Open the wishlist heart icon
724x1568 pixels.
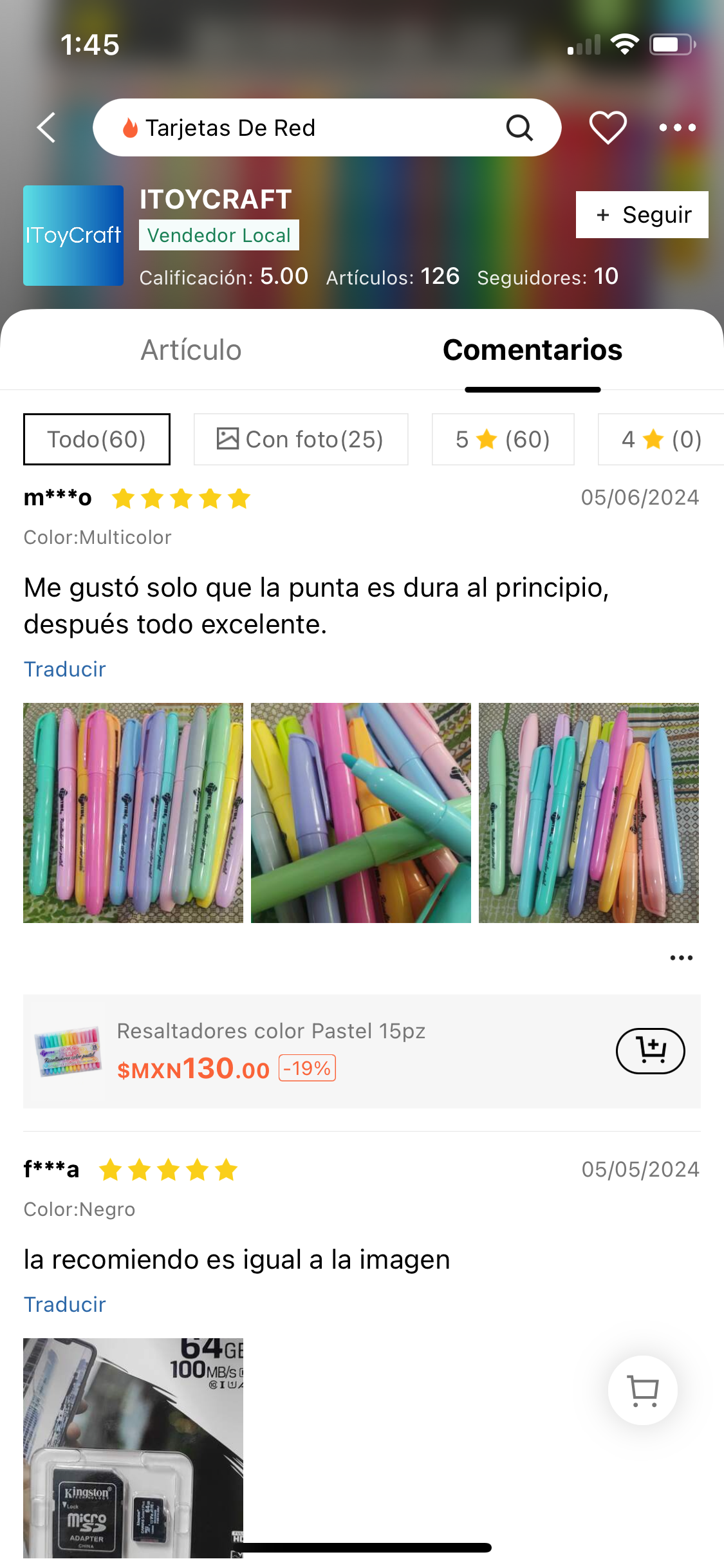608,127
